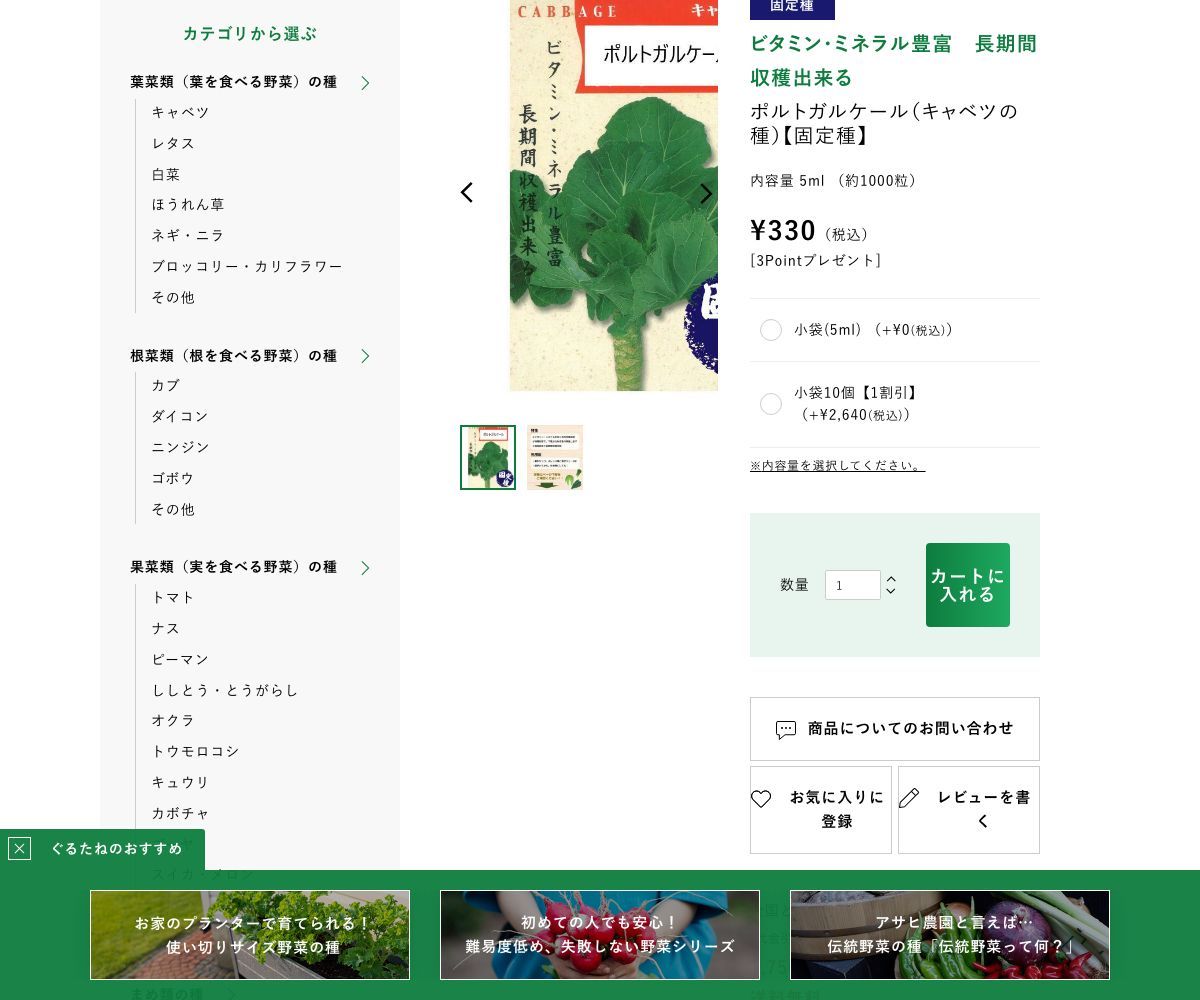Write a review via レビューを書く

pos(968,810)
